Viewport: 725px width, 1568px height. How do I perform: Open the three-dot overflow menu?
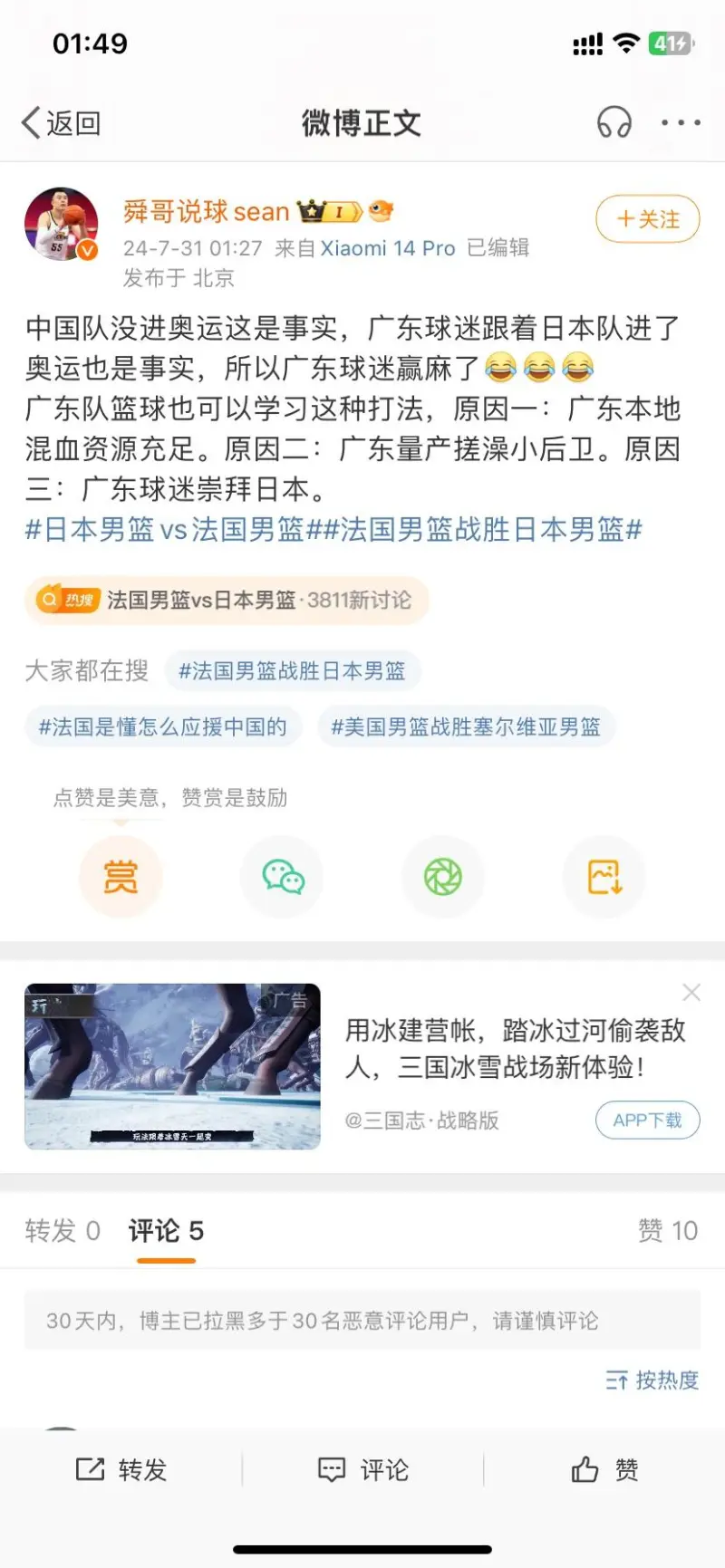680,122
